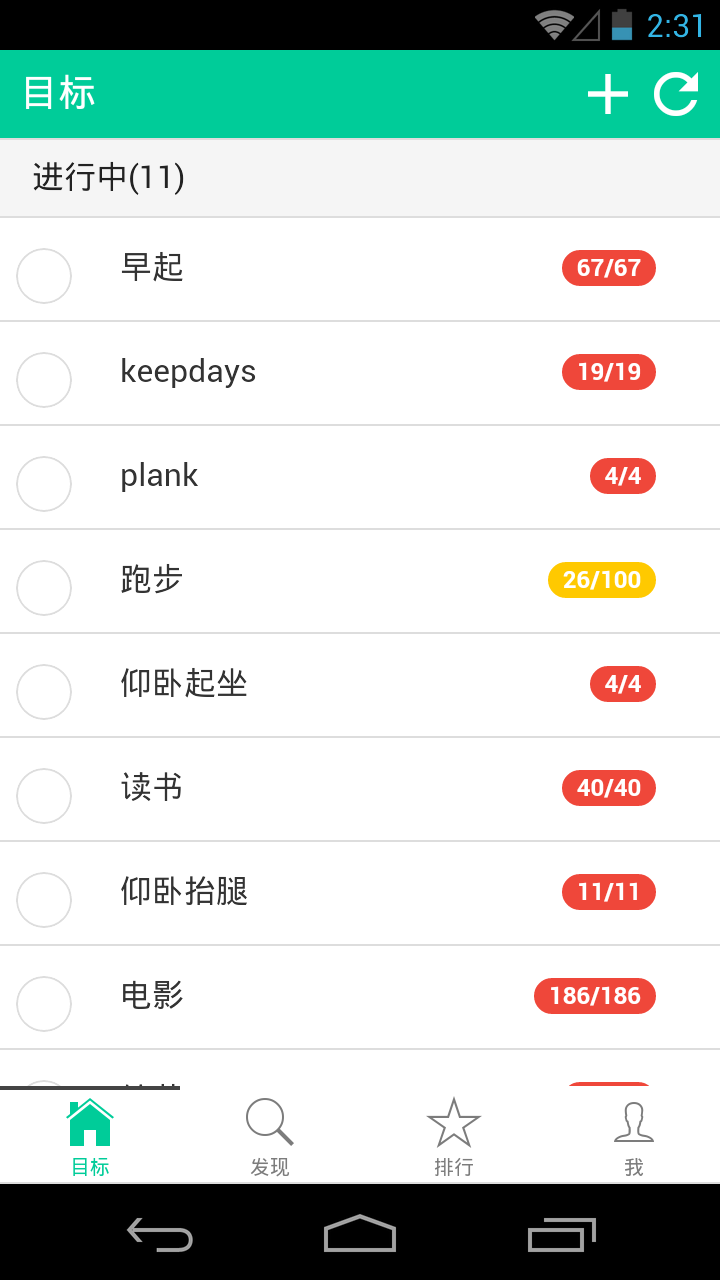Open the 我 profile person icon

pyautogui.click(x=633, y=1135)
